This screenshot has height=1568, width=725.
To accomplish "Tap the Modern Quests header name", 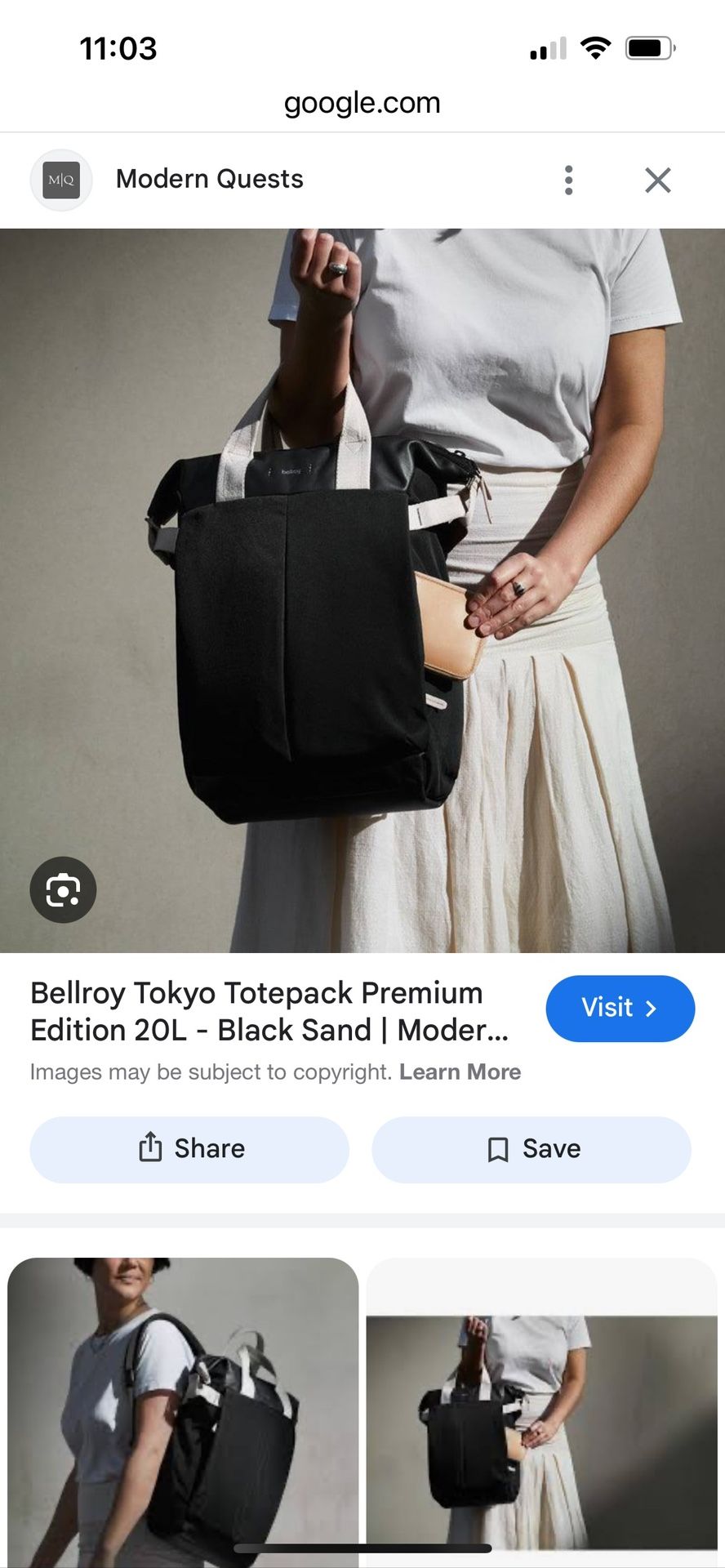I will coord(210,179).
